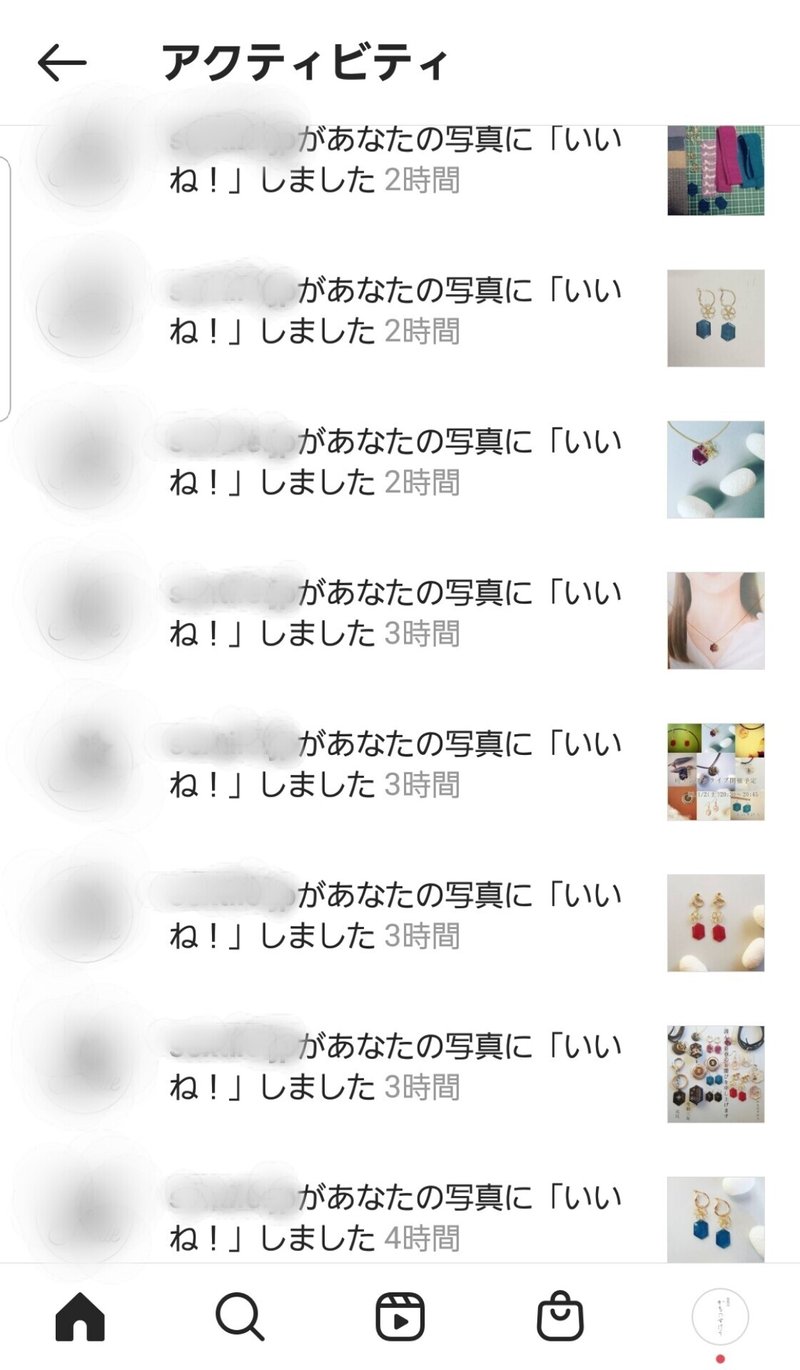Open the multi-photo collage post thumbnail

pos(716,771)
